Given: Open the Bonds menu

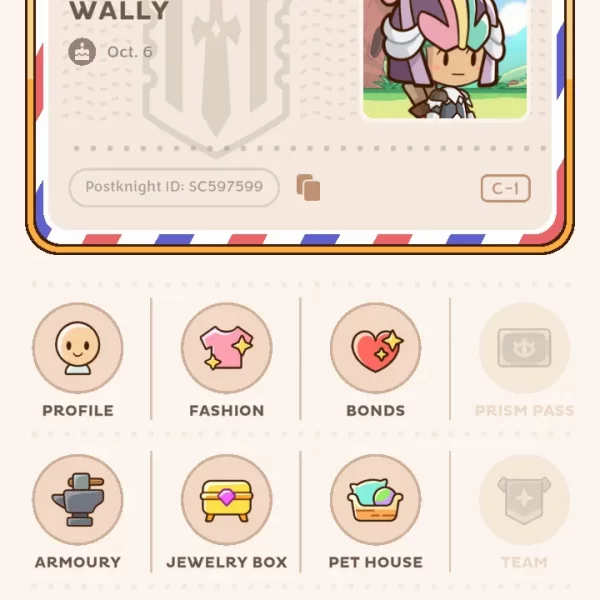Looking at the screenshot, I should pos(375,349).
